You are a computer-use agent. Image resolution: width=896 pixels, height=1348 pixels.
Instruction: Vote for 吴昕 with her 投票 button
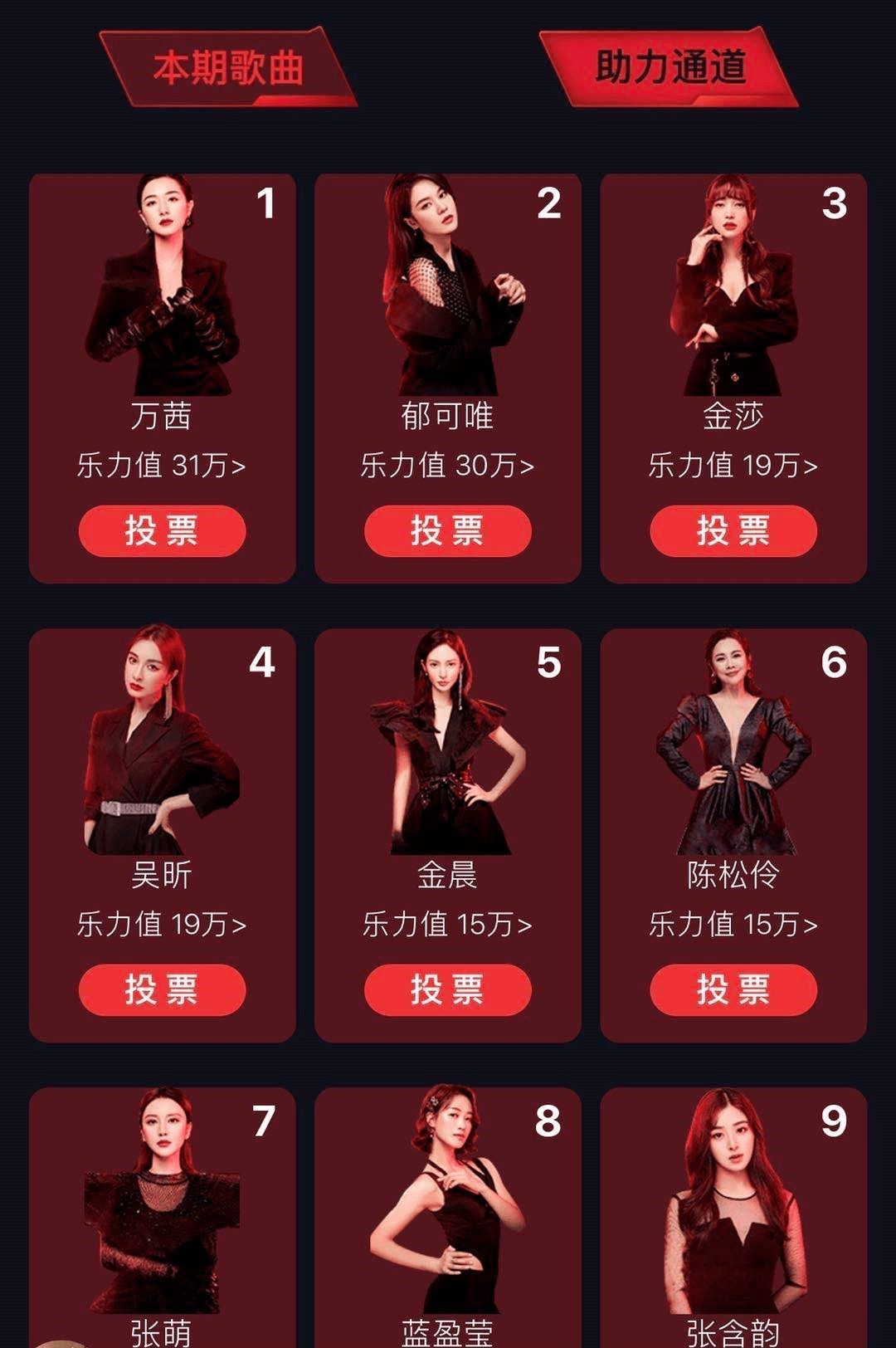click(160, 989)
